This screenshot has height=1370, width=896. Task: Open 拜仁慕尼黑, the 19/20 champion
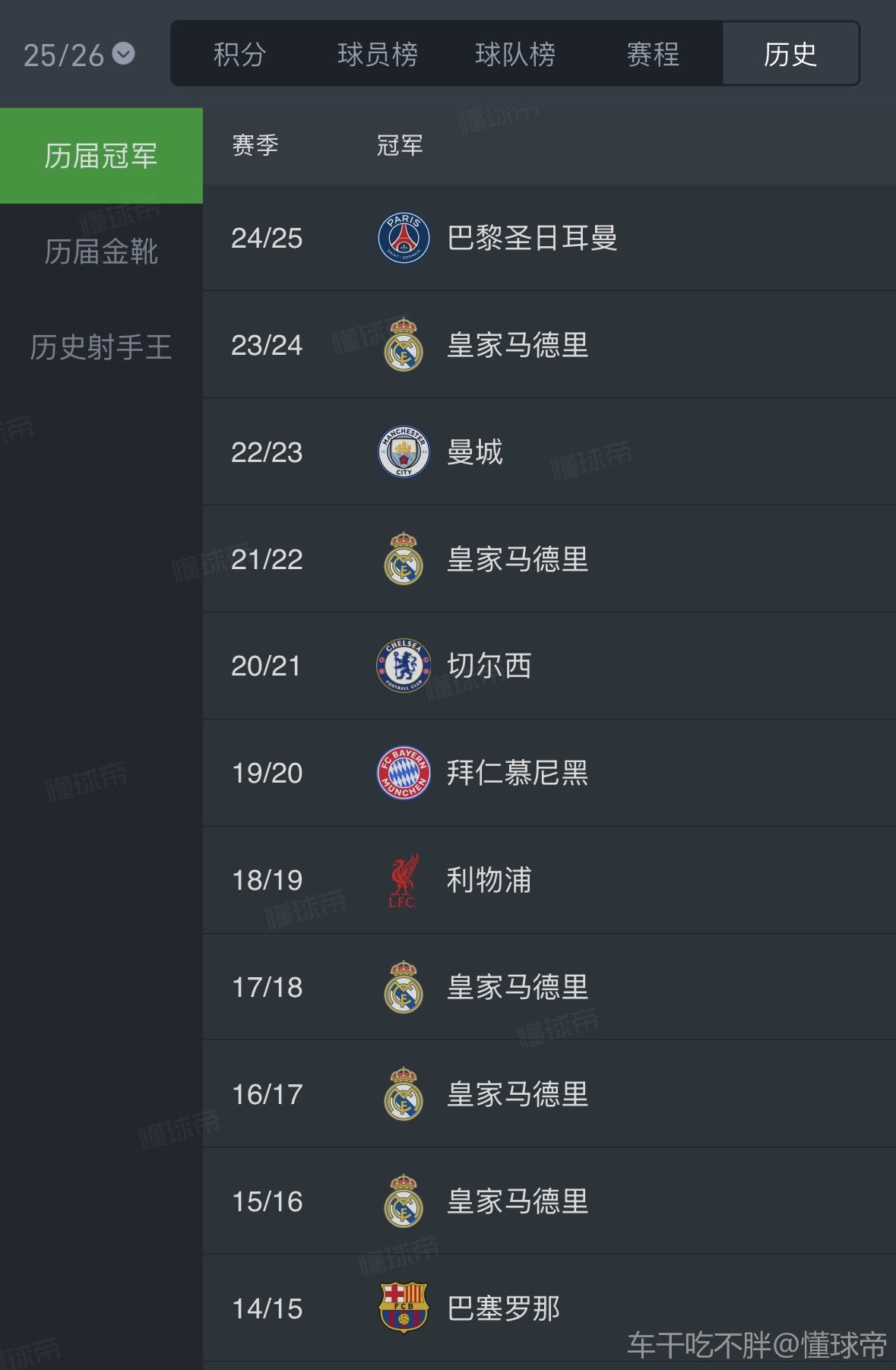pyautogui.click(x=517, y=774)
